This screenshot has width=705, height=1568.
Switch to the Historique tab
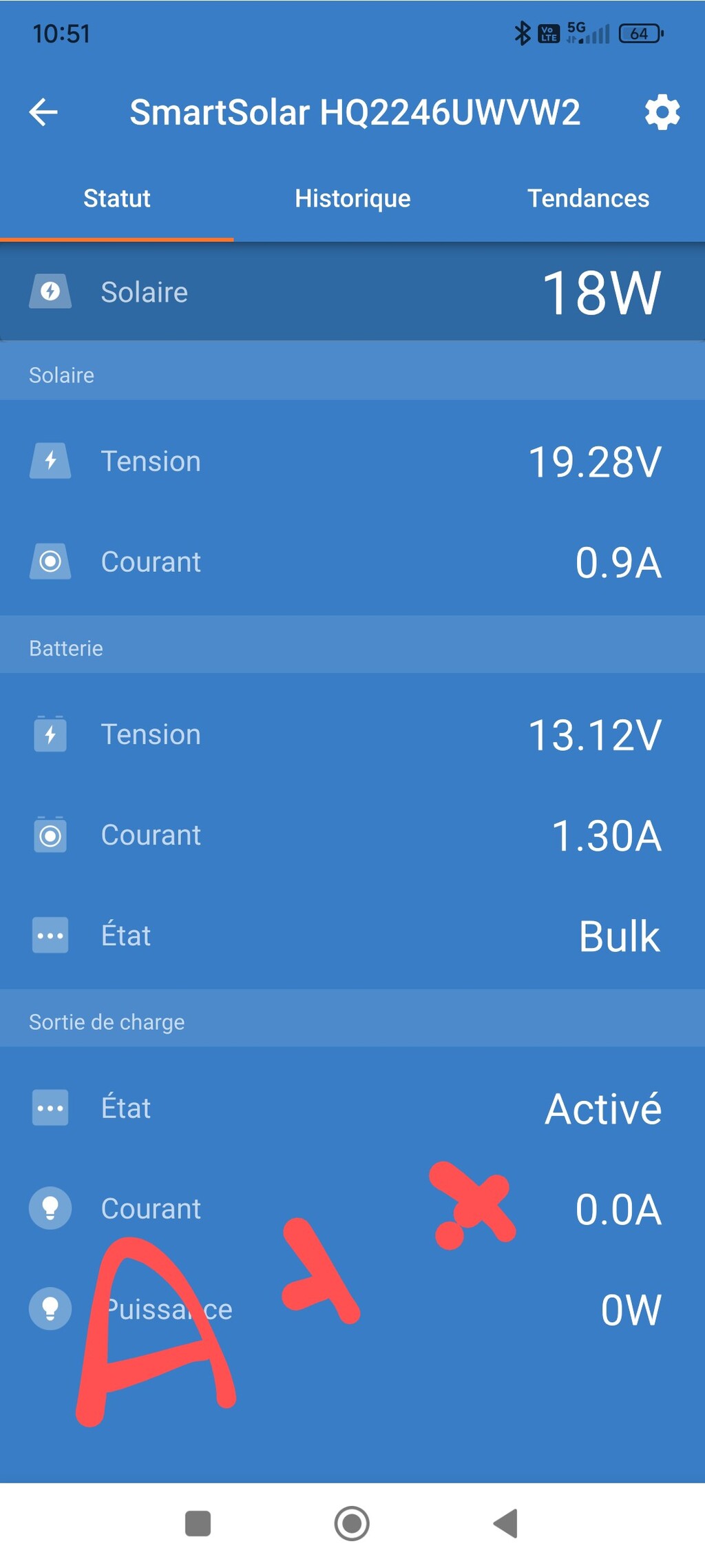click(x=352, y=198)
